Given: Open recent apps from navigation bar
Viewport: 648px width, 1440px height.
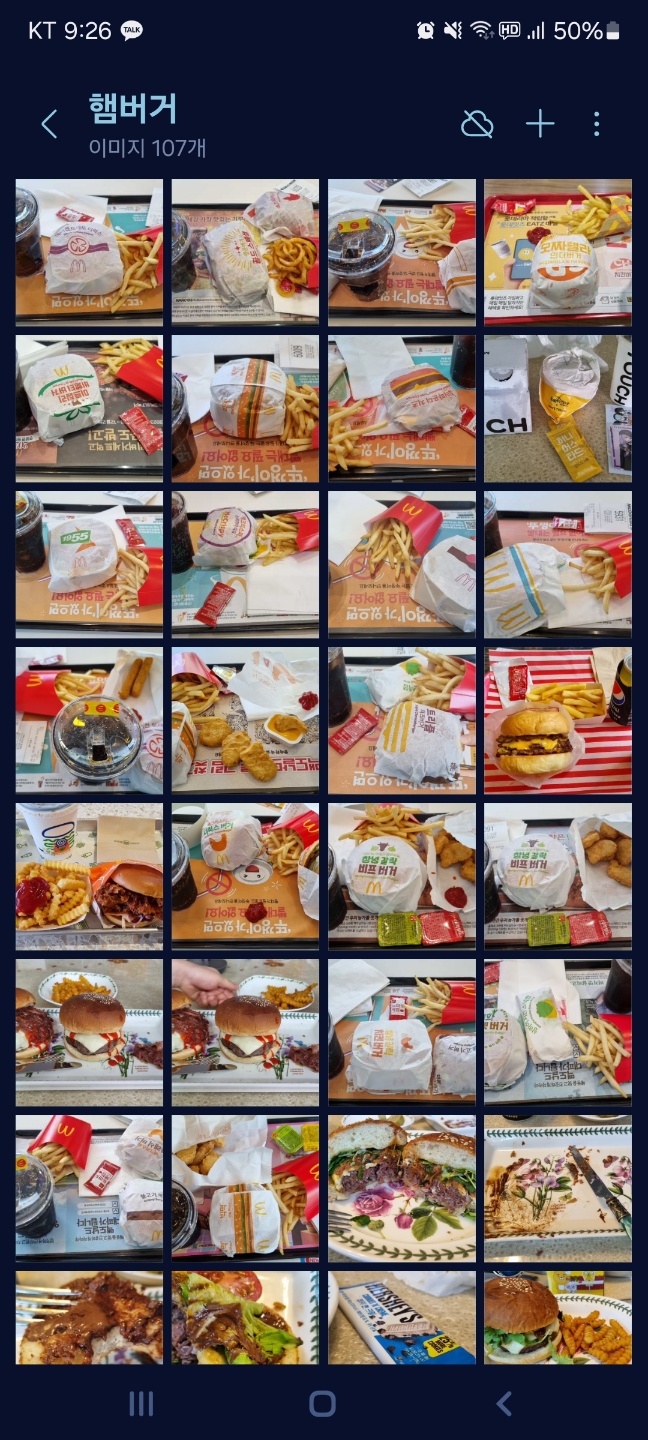Looking at the screenshot, I should pyautogui.click(x=141, y=1404).
